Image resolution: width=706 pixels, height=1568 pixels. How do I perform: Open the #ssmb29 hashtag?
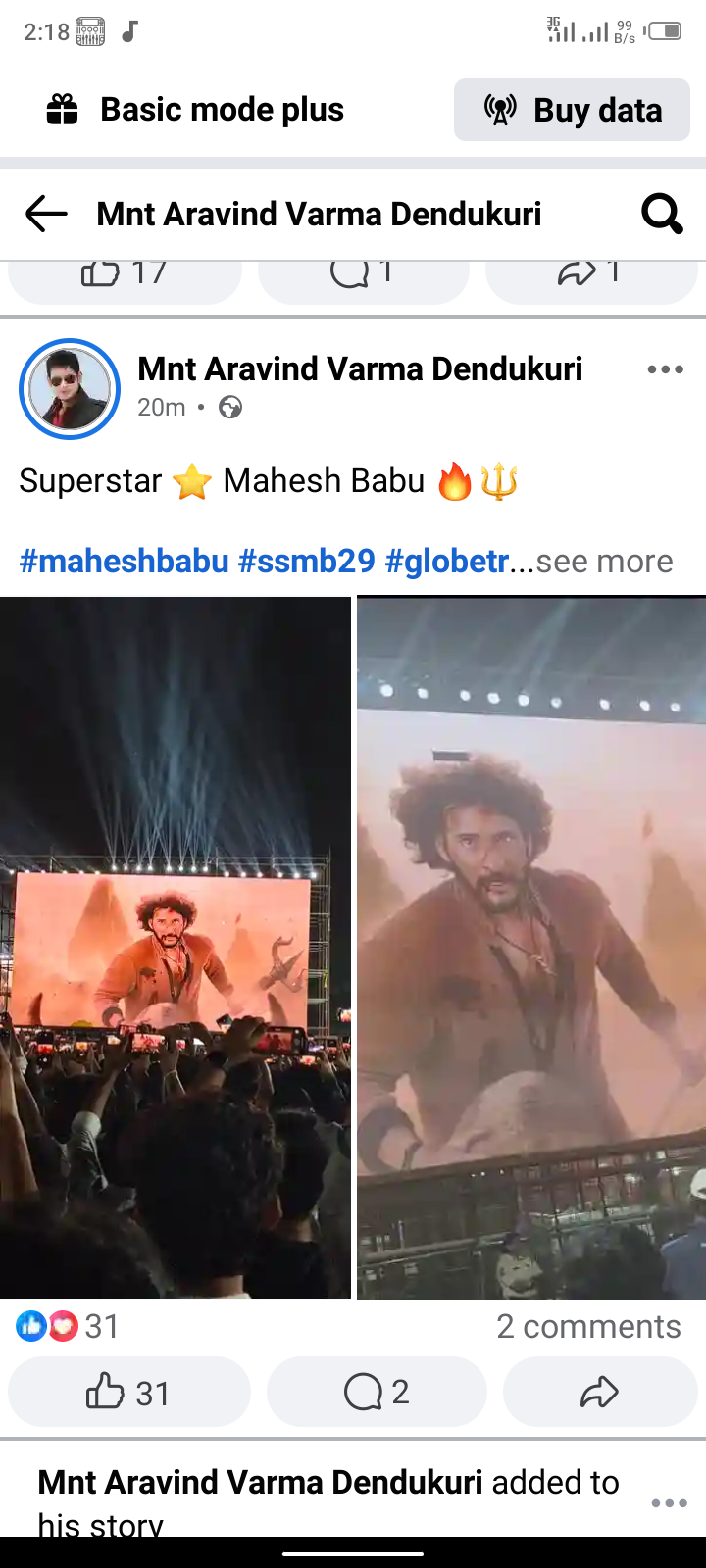[306, 562]
